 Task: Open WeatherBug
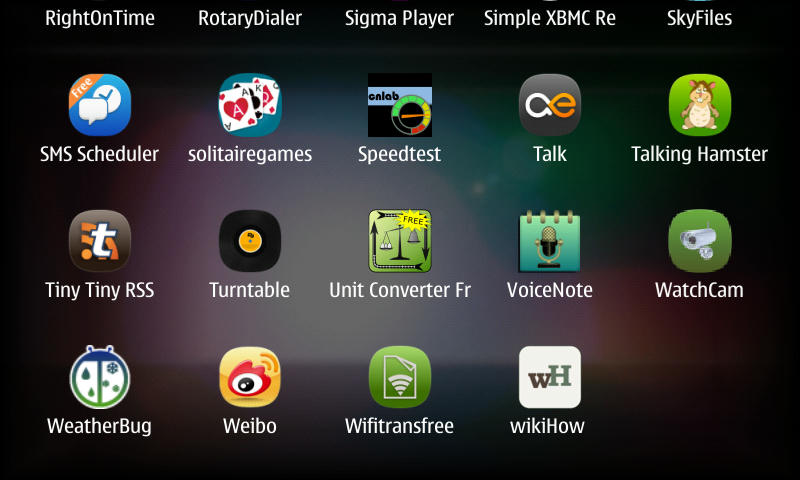99,378
